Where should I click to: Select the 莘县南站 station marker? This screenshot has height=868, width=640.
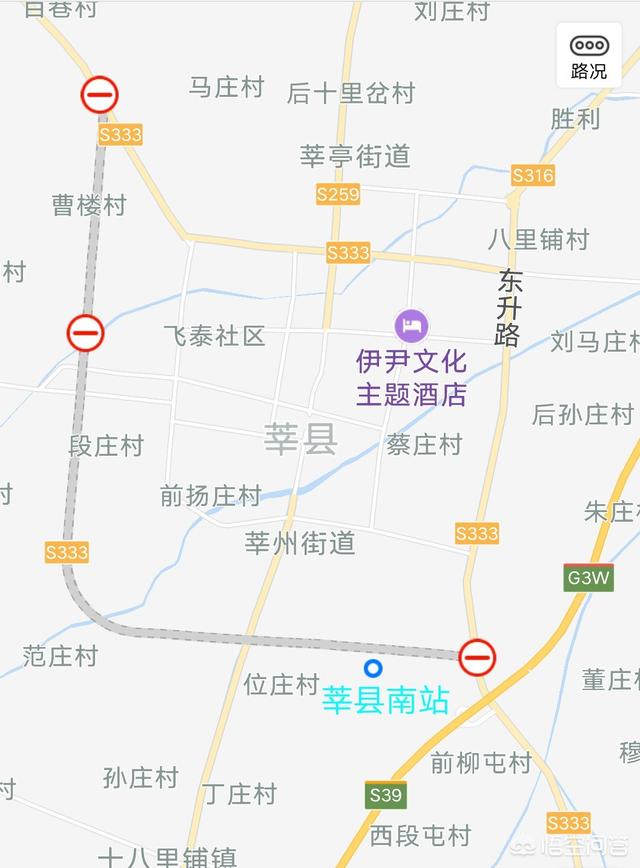pos(373,668)
